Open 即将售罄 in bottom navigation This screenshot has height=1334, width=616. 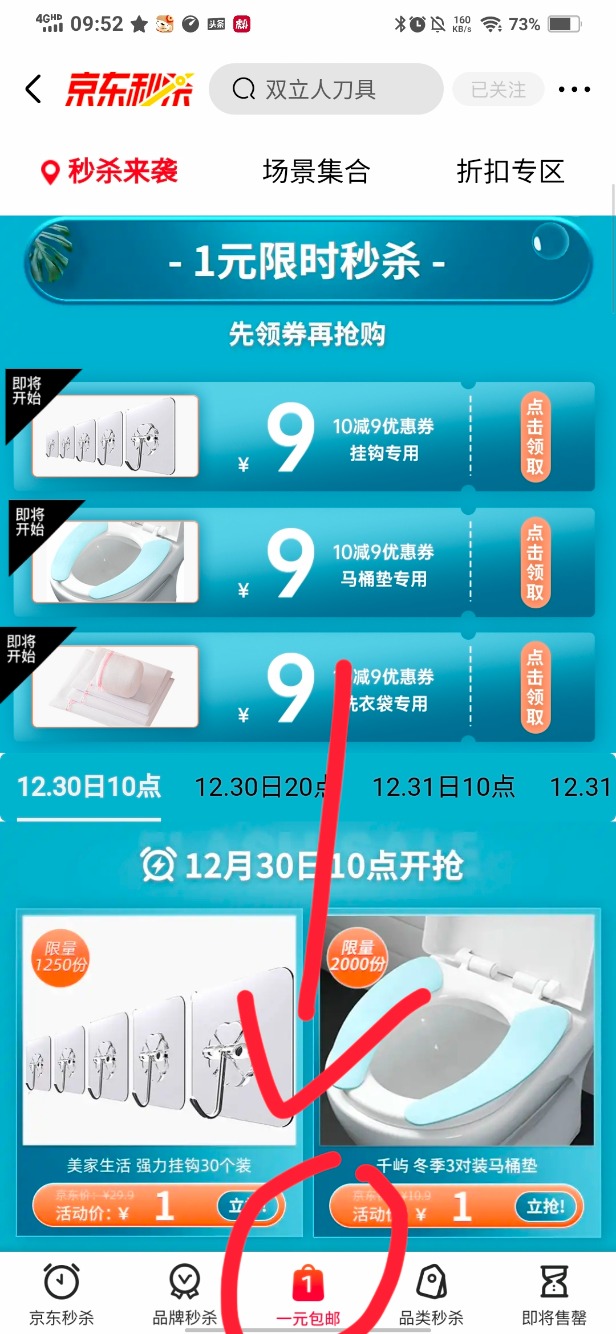(553, 1294)
